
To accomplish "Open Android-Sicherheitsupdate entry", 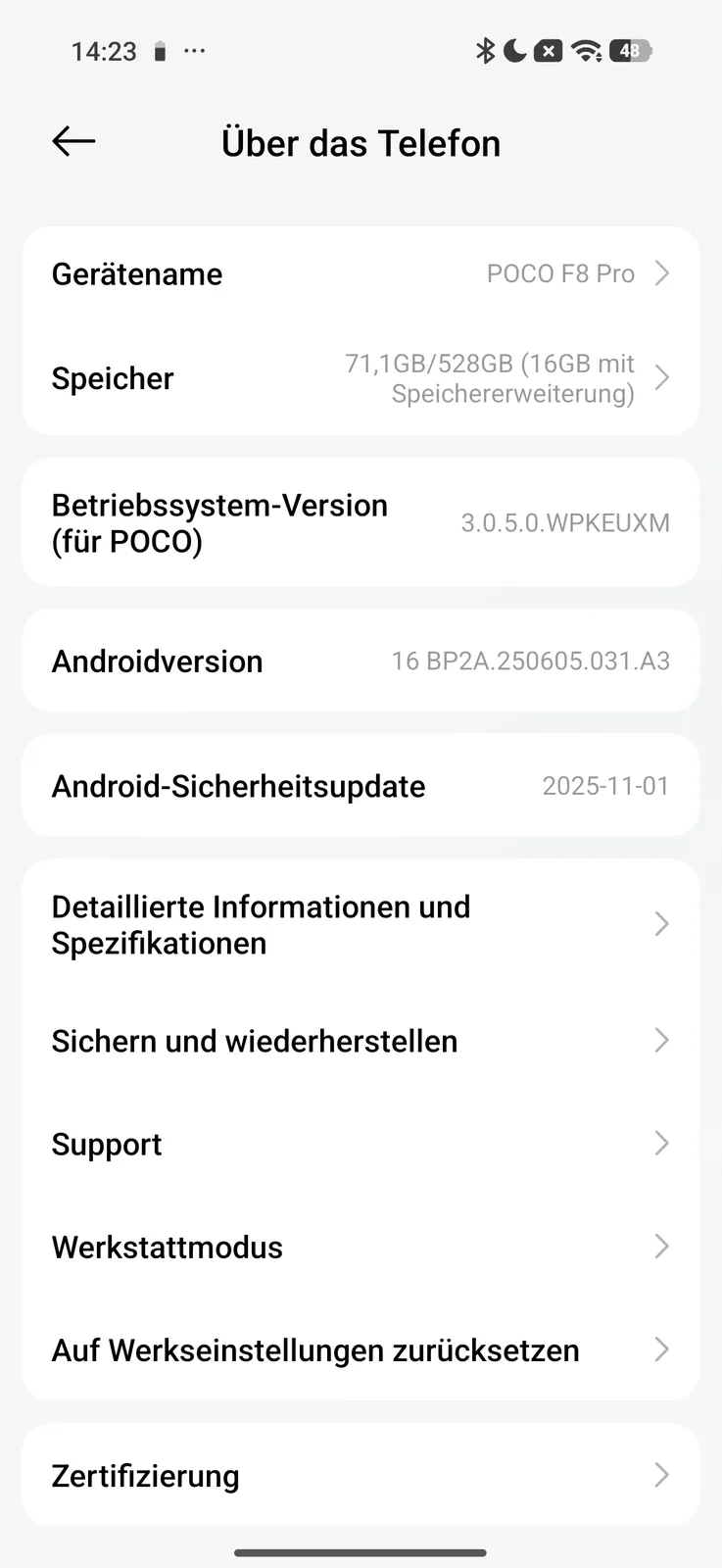I will (361, 786).
